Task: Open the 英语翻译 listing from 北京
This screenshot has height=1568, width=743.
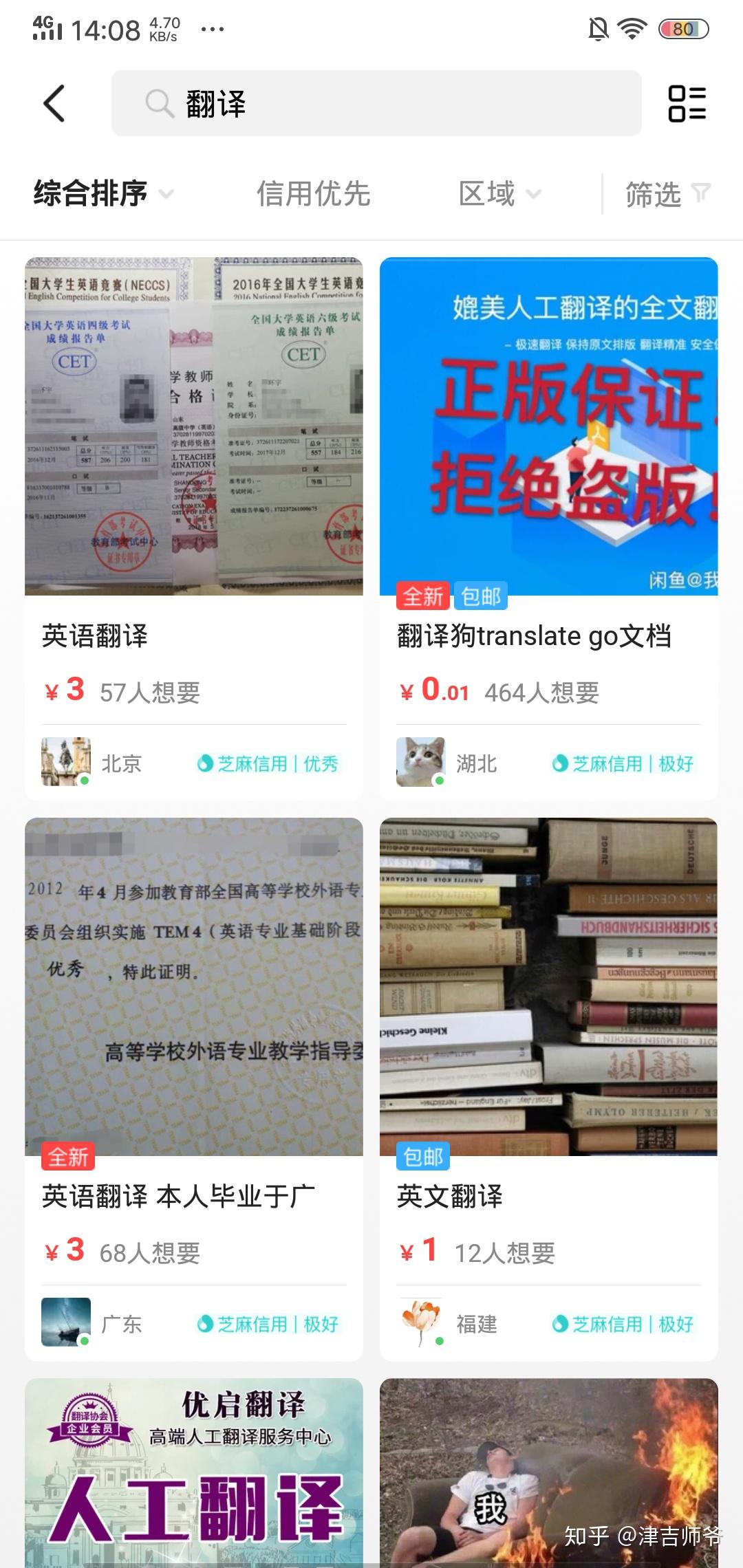Action: (193, 481)
